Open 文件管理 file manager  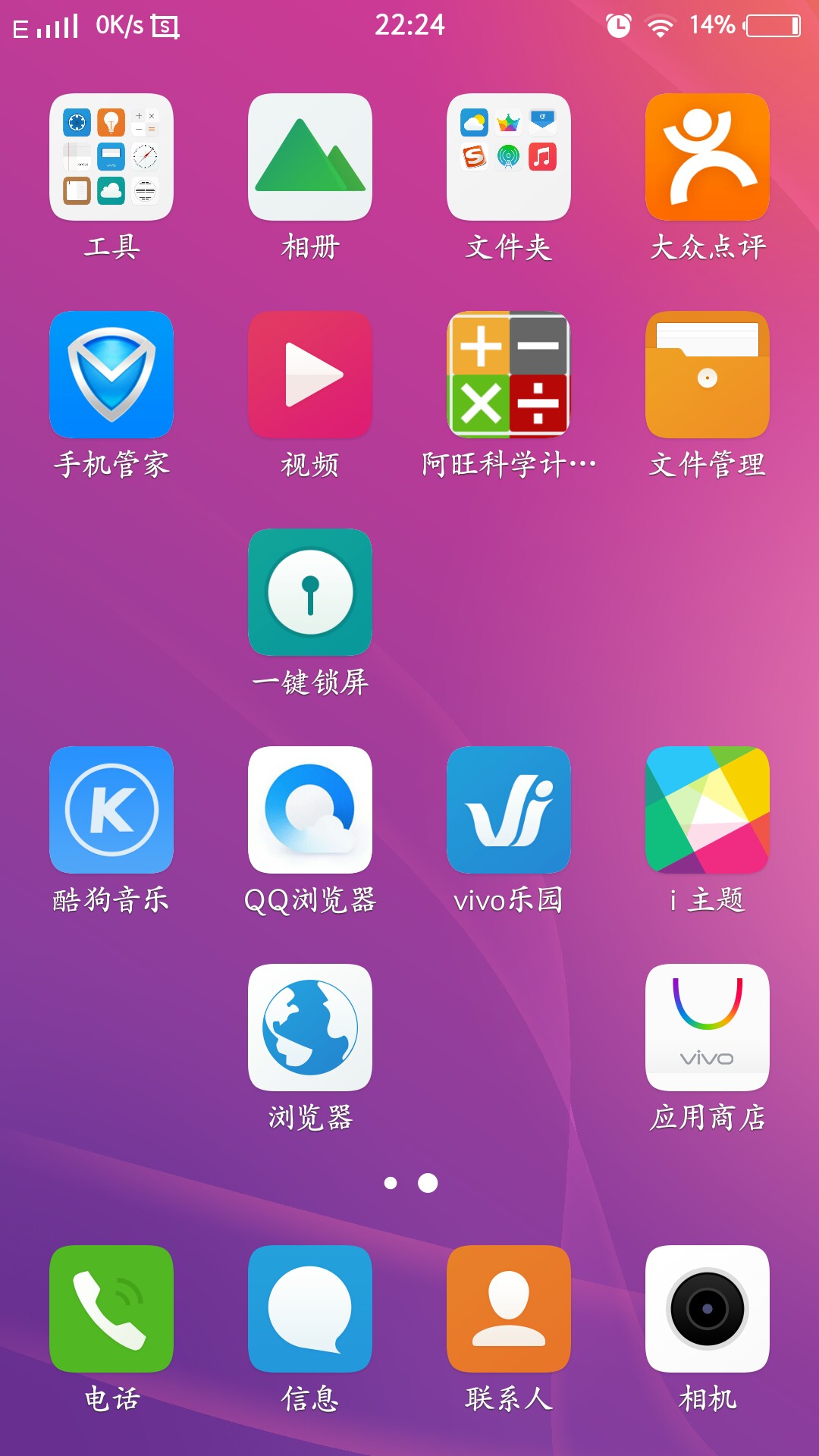(708, 375)
